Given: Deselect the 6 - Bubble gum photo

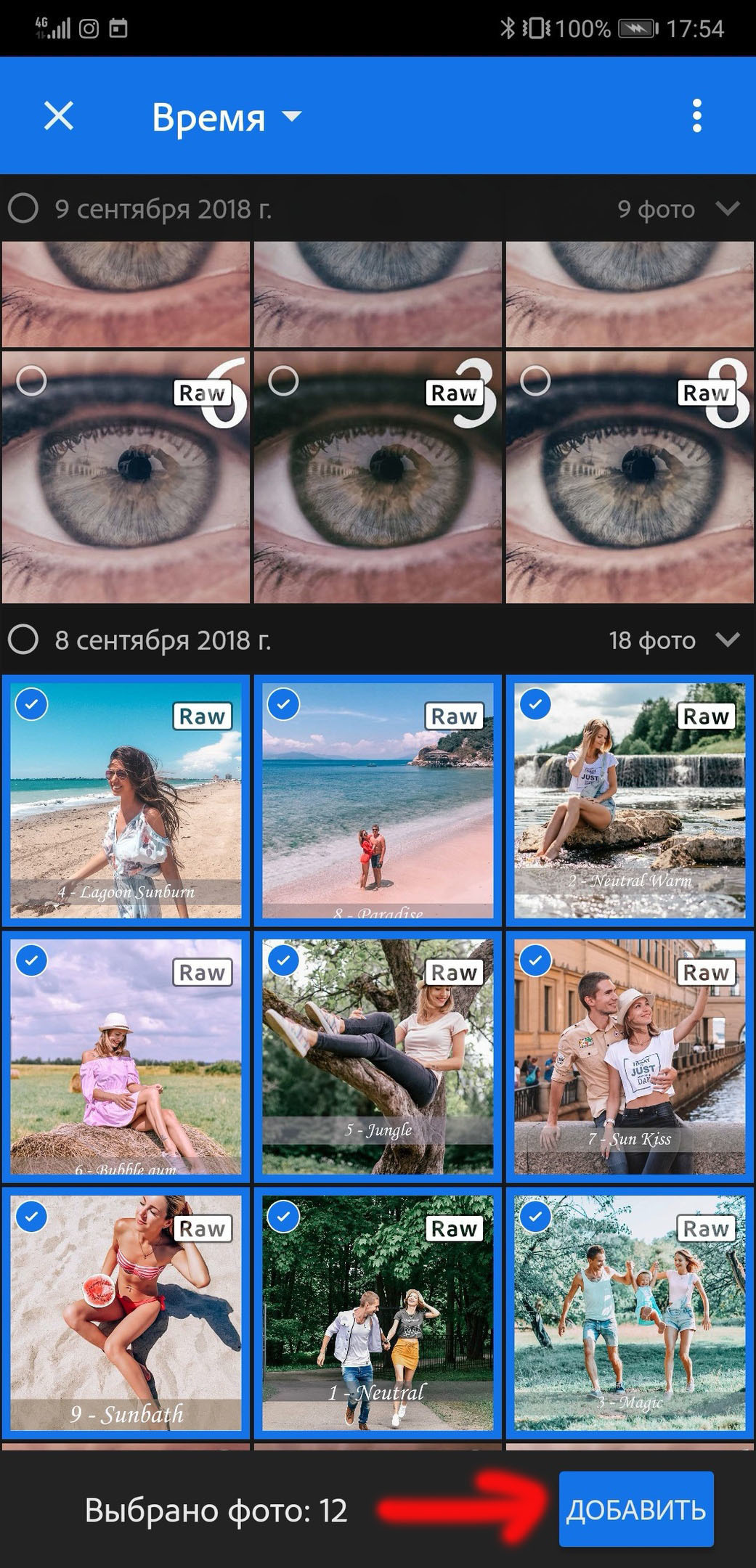Looking at the screenshot, I should [x=31, y=960].
